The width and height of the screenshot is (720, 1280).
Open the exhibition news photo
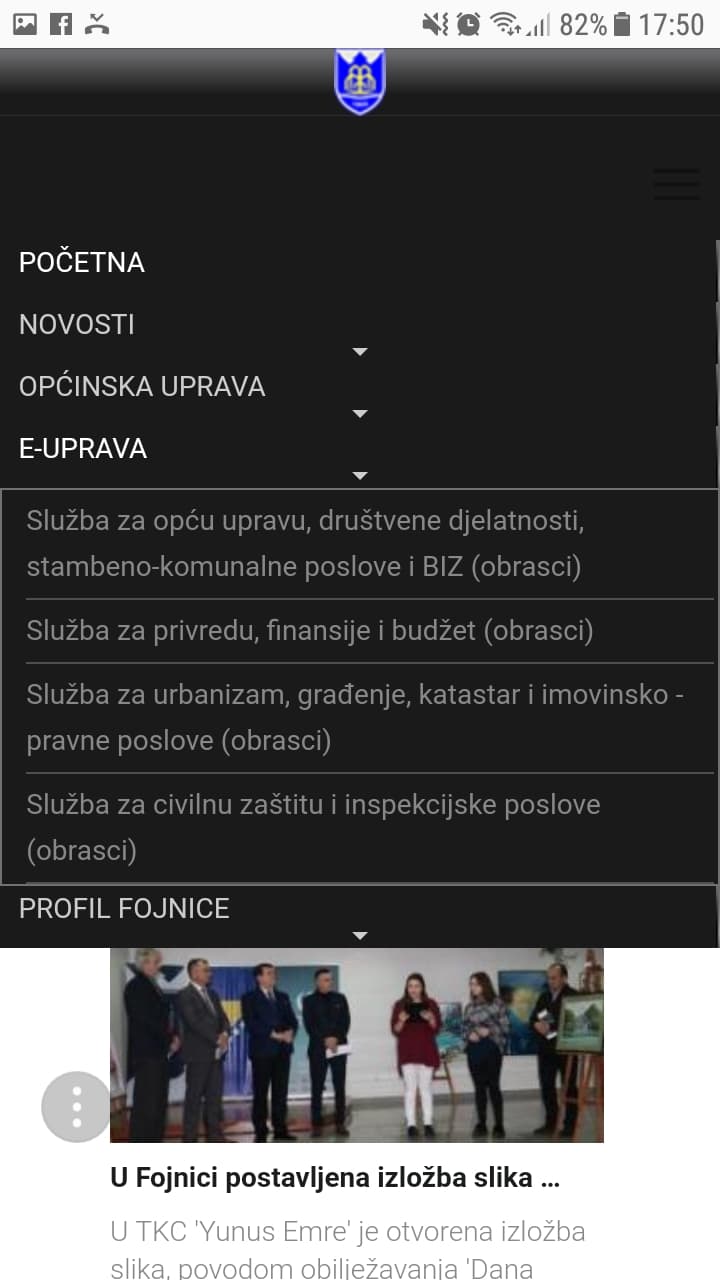[x=357, y=1045]
